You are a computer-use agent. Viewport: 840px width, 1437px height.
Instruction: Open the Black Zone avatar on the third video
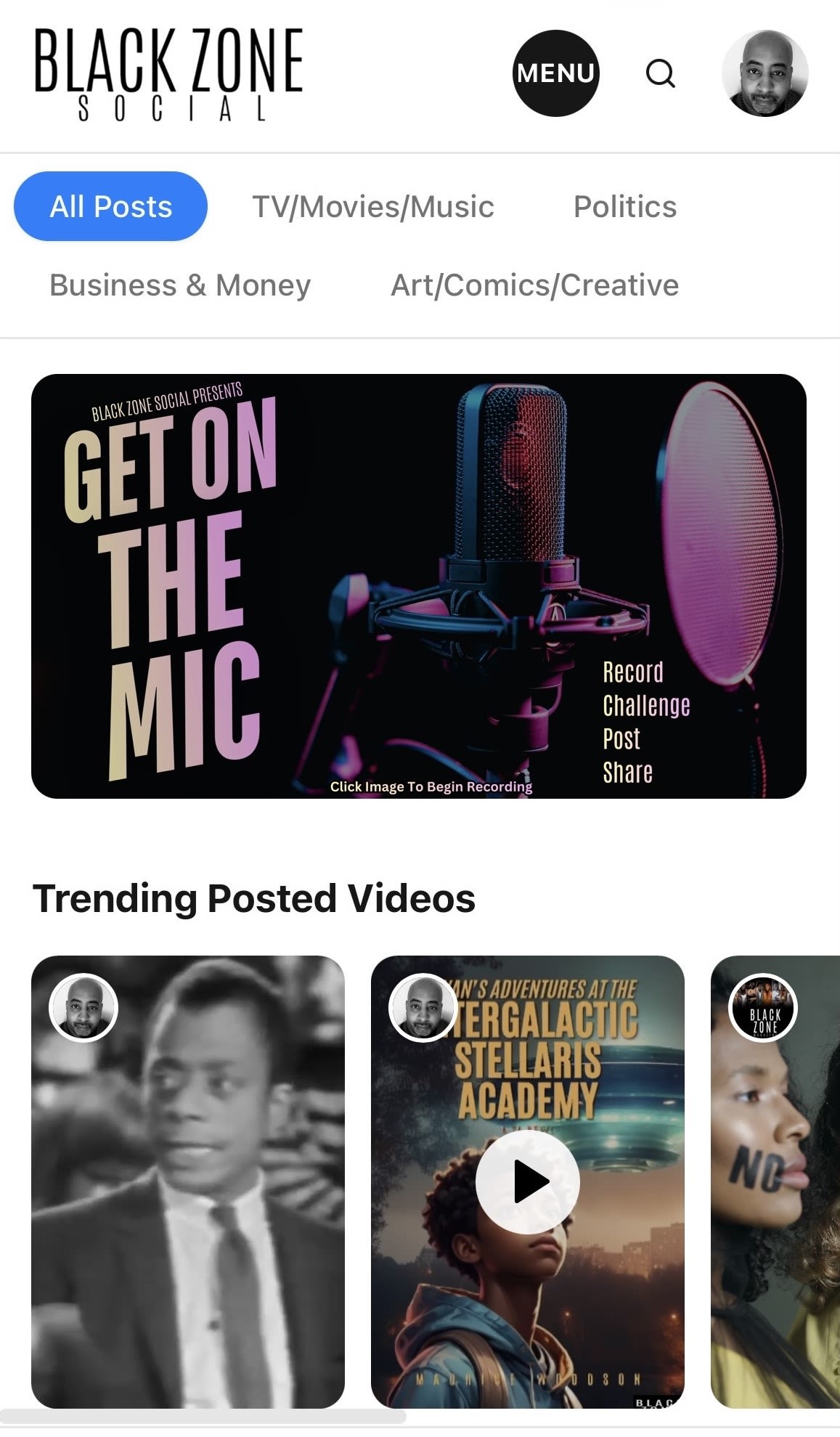point(763,1008)
